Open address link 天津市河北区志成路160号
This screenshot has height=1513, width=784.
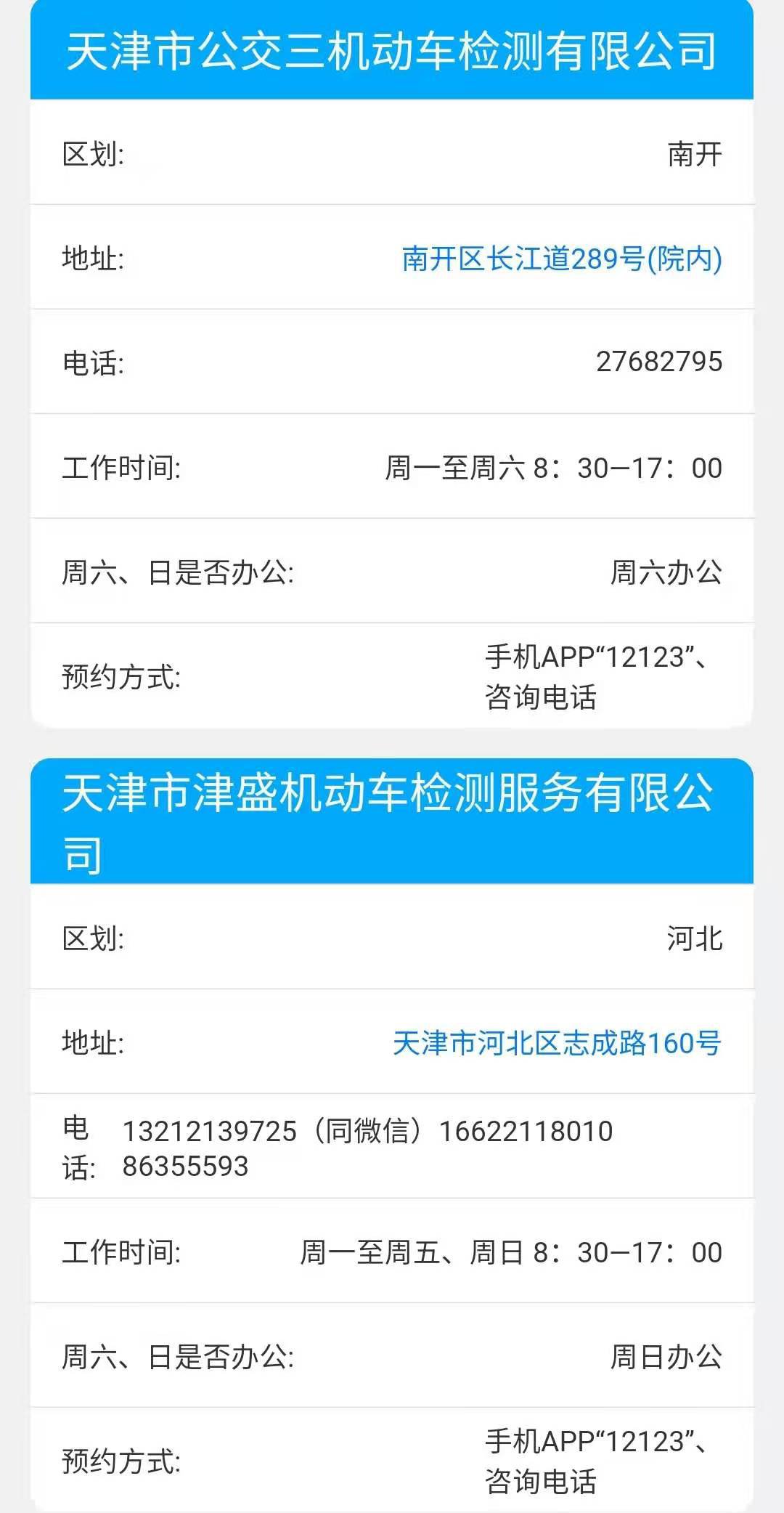click(557, 1043)
